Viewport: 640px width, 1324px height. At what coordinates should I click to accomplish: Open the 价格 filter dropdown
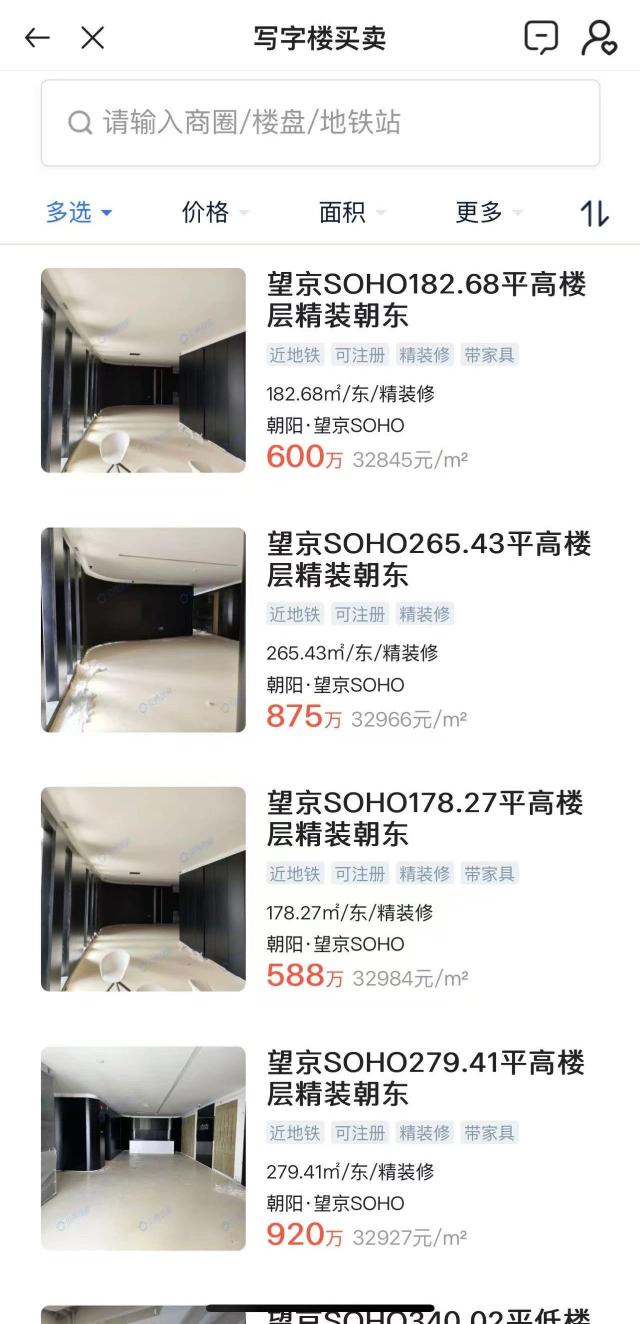(x=214, y=212)
